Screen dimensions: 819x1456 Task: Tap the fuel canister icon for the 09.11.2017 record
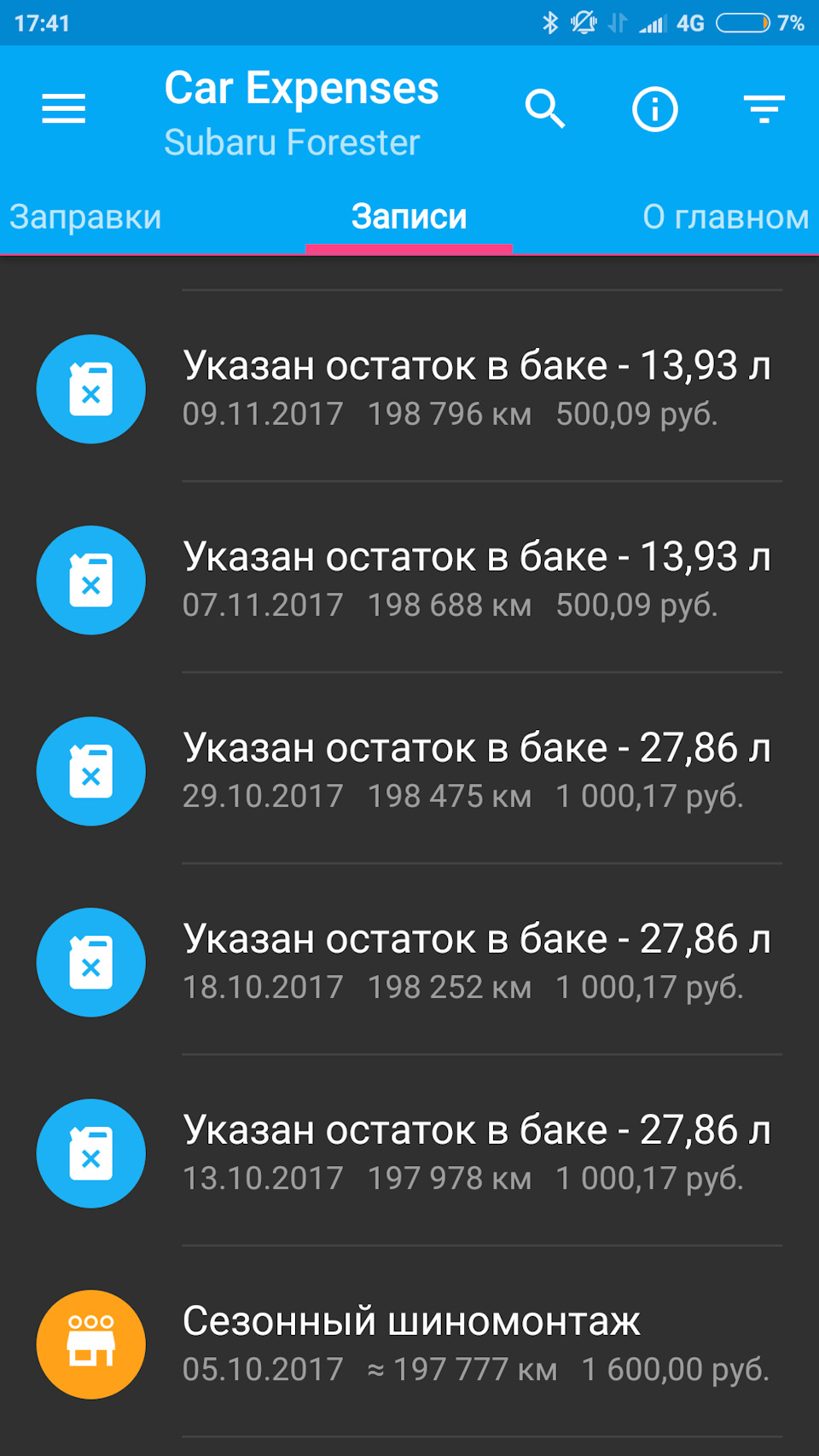90,388
